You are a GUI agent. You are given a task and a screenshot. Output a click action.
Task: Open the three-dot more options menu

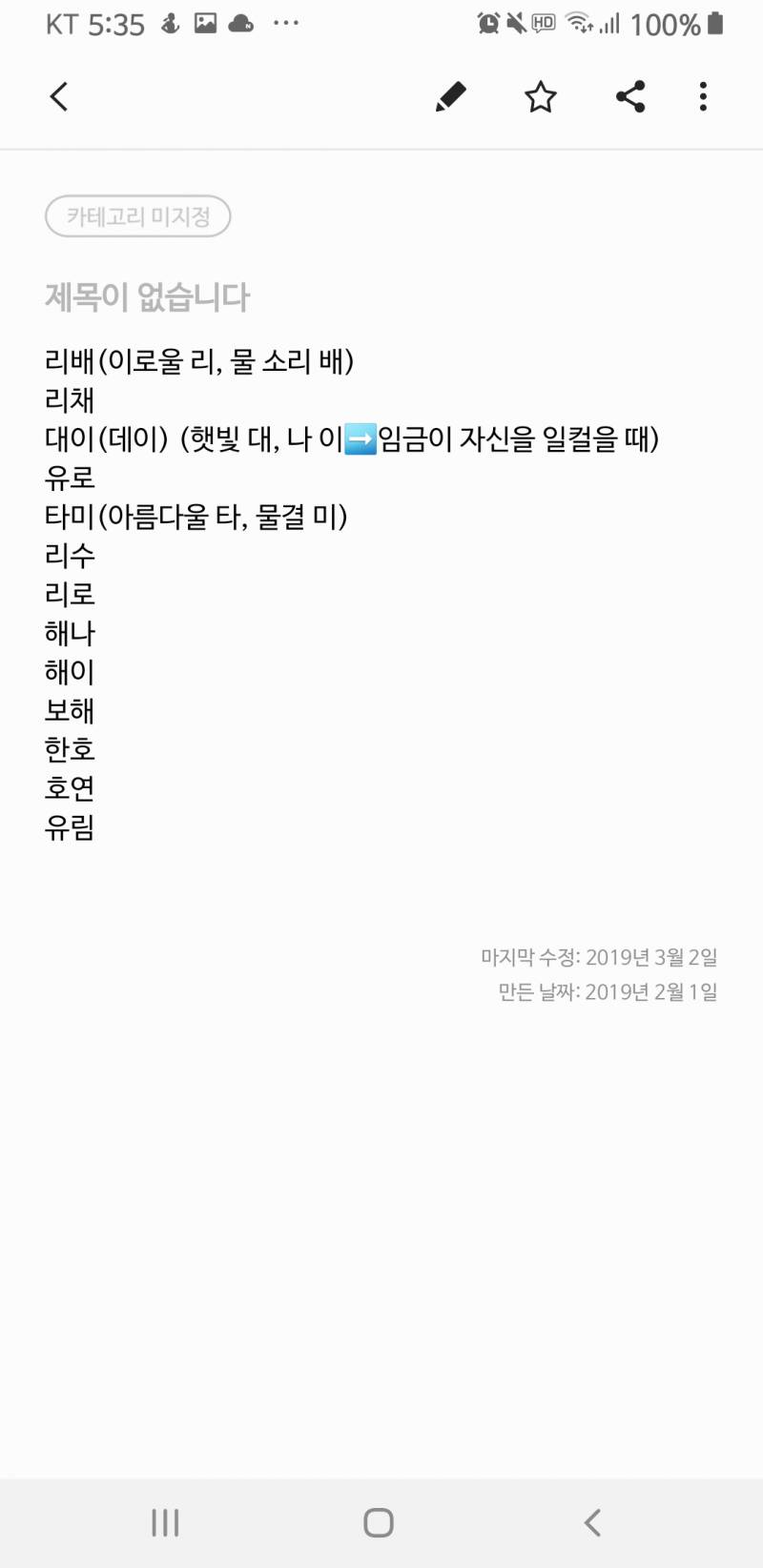click(x=703, y=95)
